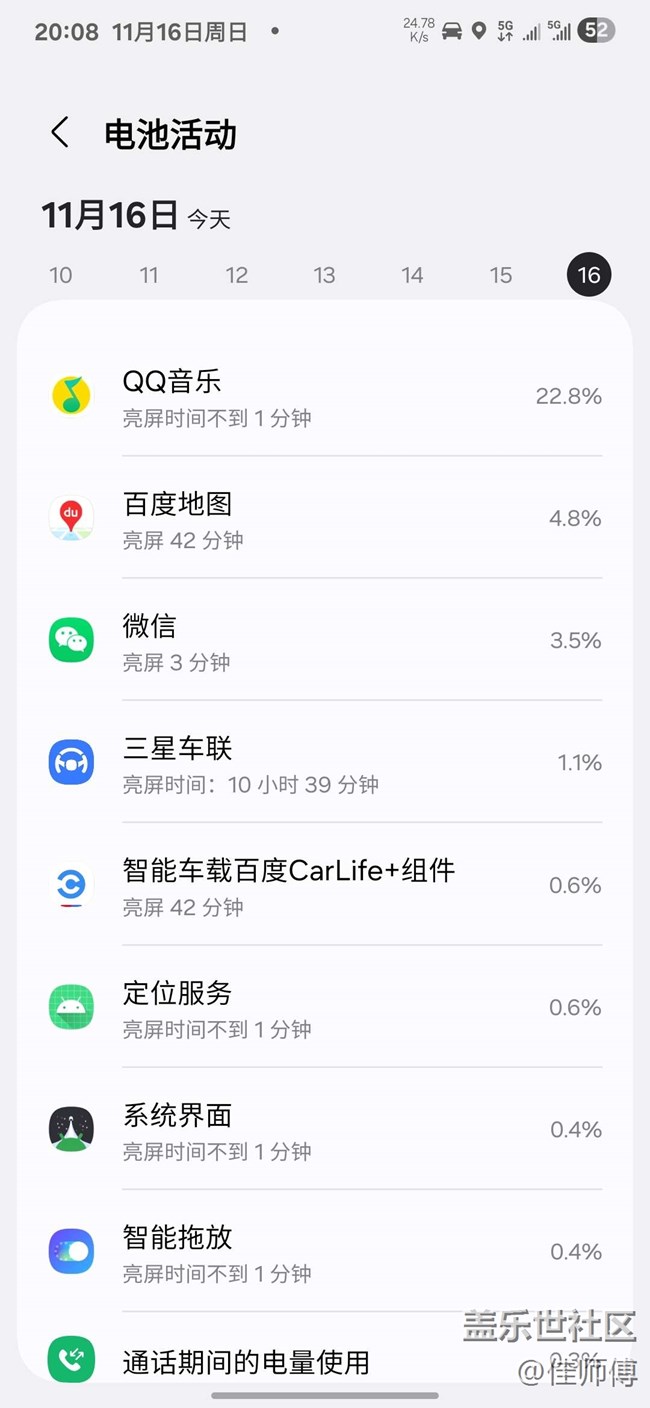Open 智能拖放 battery details

pyautogui.click(x=325, y=1251)
